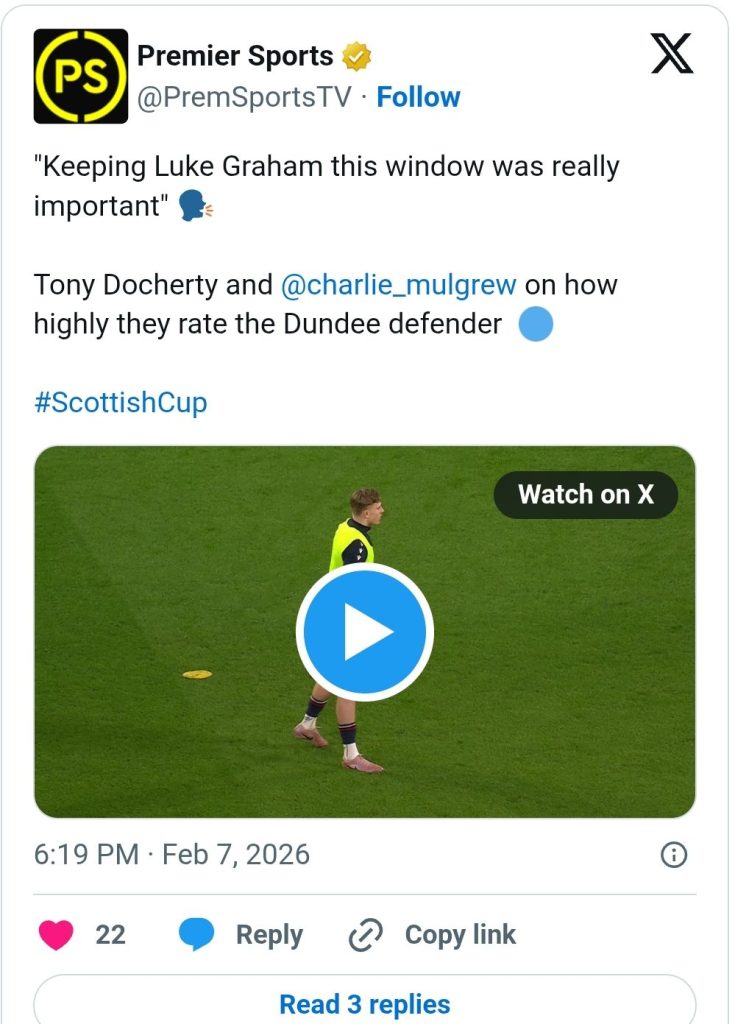This screenshot has height=1024, width=735.
Task: Open the Premier Sports profile avatar
Action: pyautogui.click(x=80, y=76)
